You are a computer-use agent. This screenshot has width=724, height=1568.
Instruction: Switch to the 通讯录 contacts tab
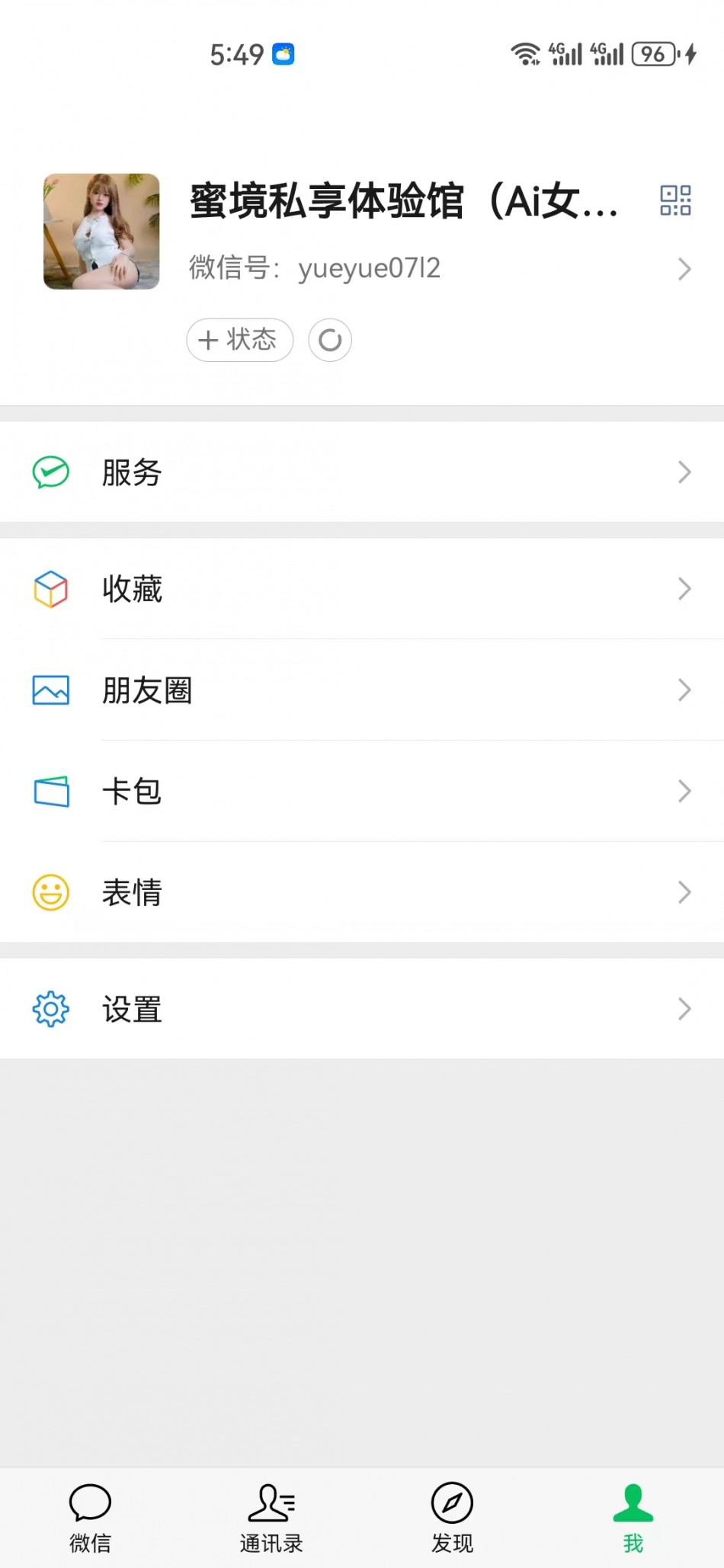(271, 1517)
